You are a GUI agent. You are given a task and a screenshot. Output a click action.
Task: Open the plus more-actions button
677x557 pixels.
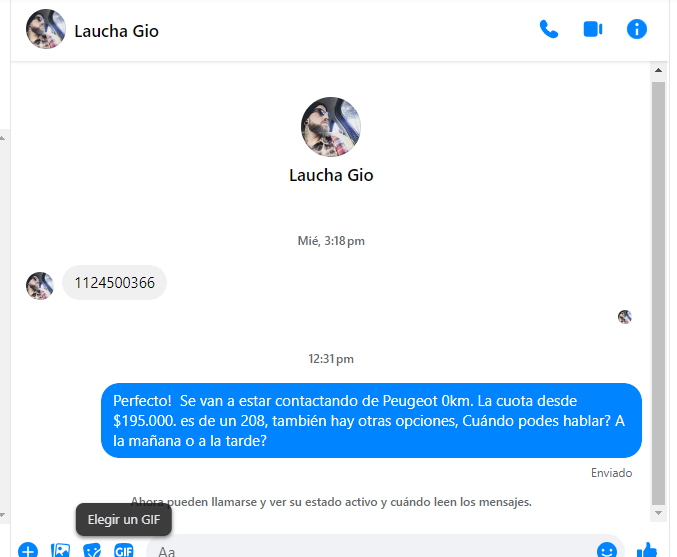(28, 550)
